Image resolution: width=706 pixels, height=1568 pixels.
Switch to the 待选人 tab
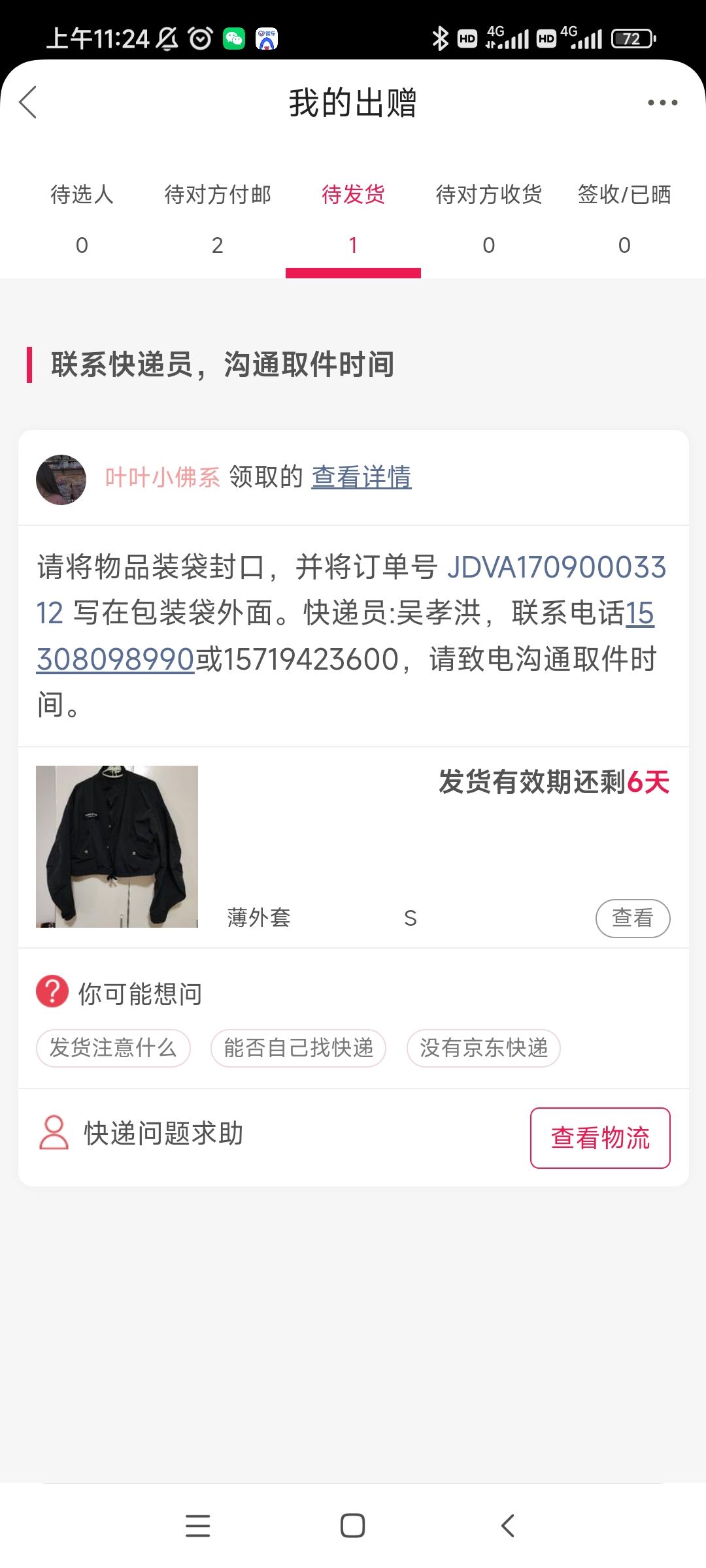[82, 219]
